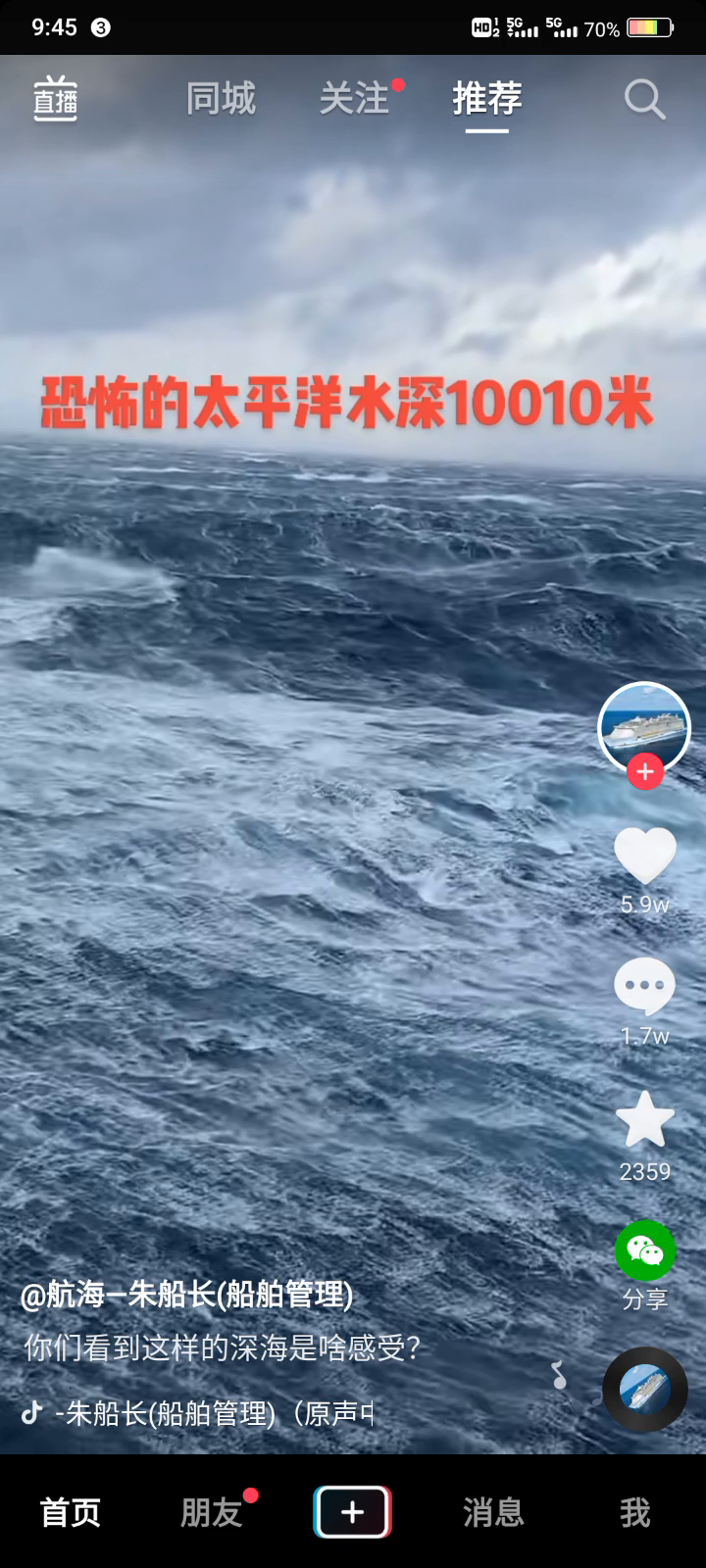Open the profile @航海—朱船长(船舶管理)

(186, 1295)
